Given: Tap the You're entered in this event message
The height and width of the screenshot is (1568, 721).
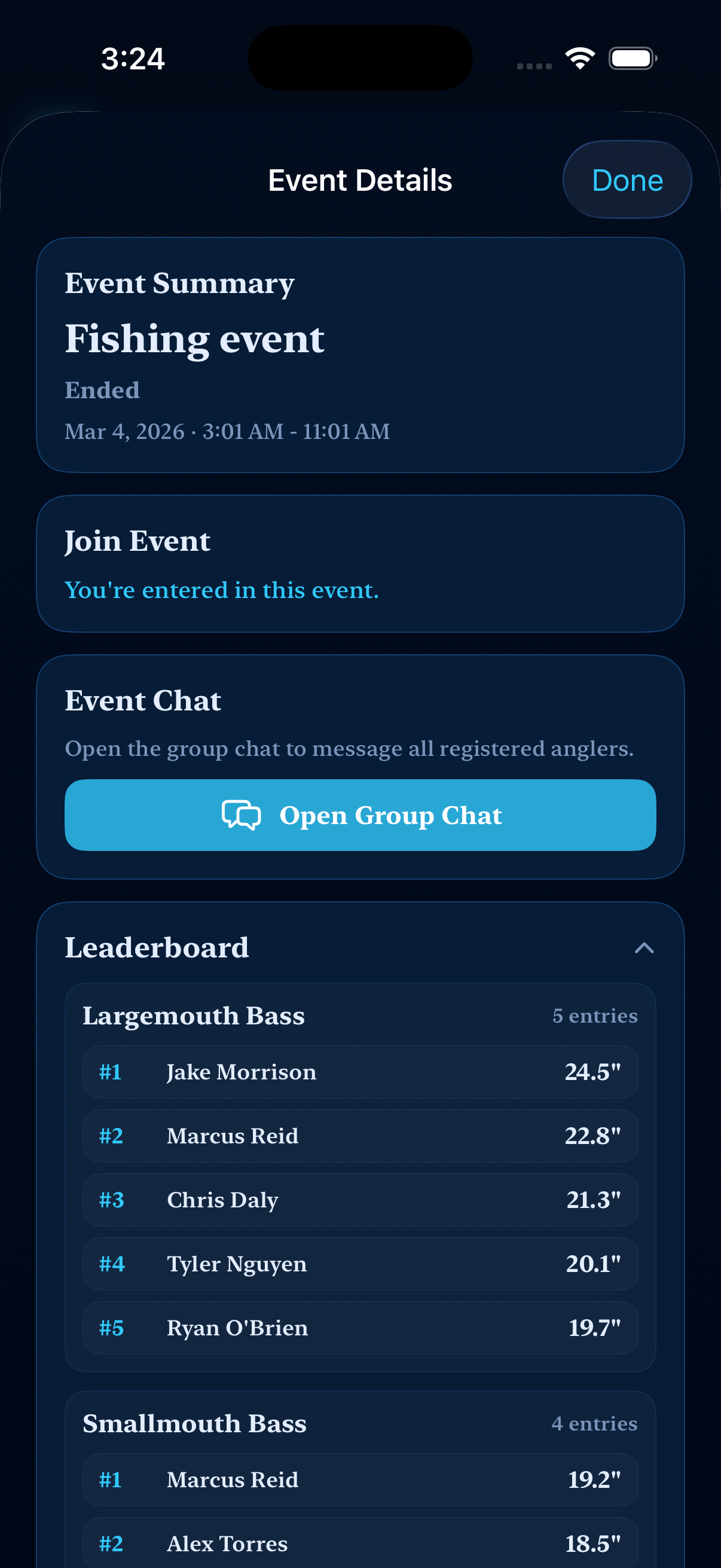Looking at the screenshot, I should [221, 589].
